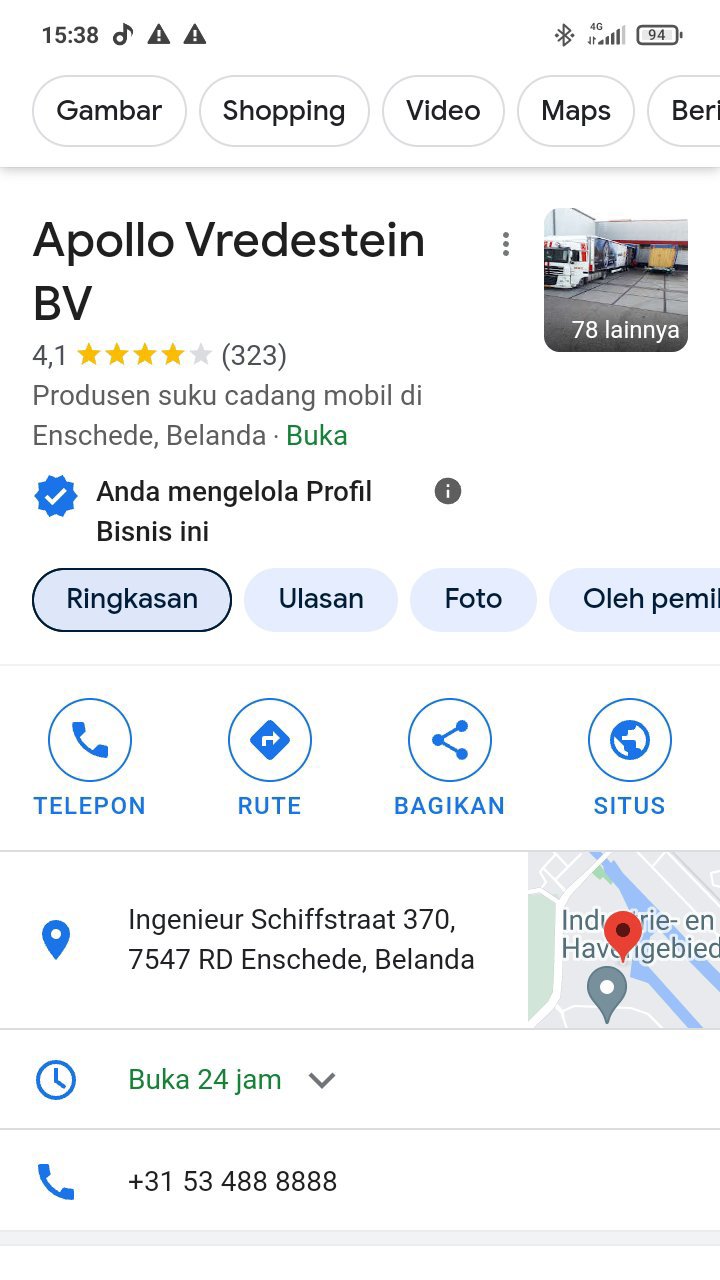The image size is (720, 1280).
Task: Switch to the Shopping search tab
Action: 284,111
